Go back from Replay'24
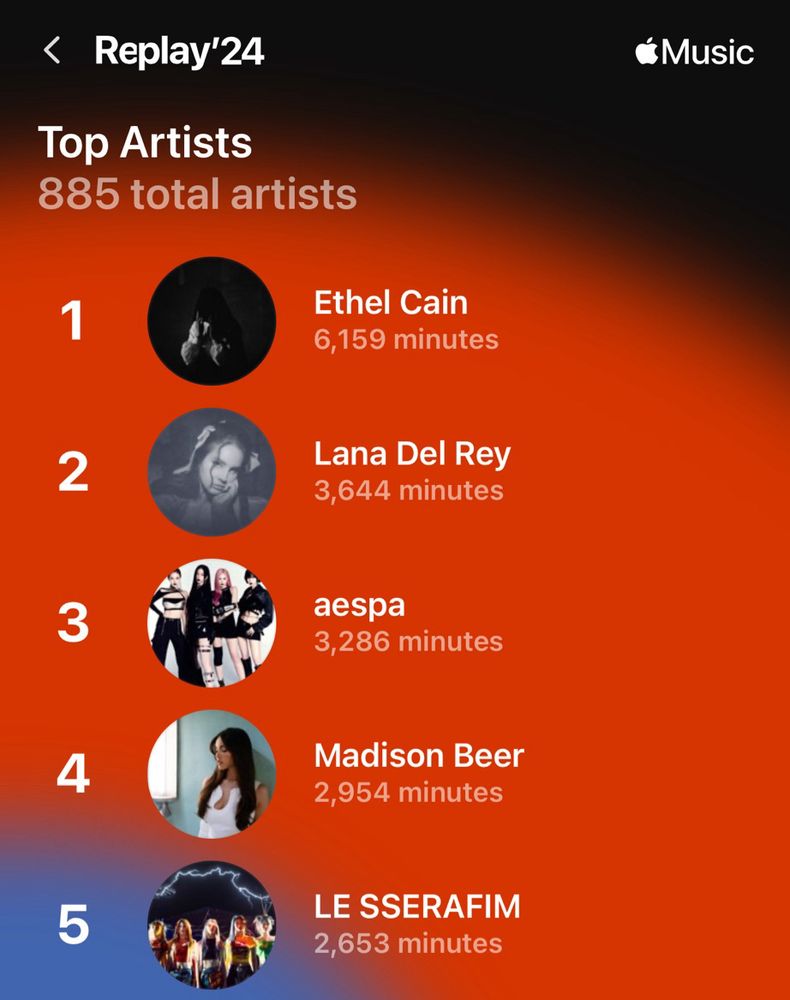The height and width of the screenshot is (1000, 790). click(53, 51)
